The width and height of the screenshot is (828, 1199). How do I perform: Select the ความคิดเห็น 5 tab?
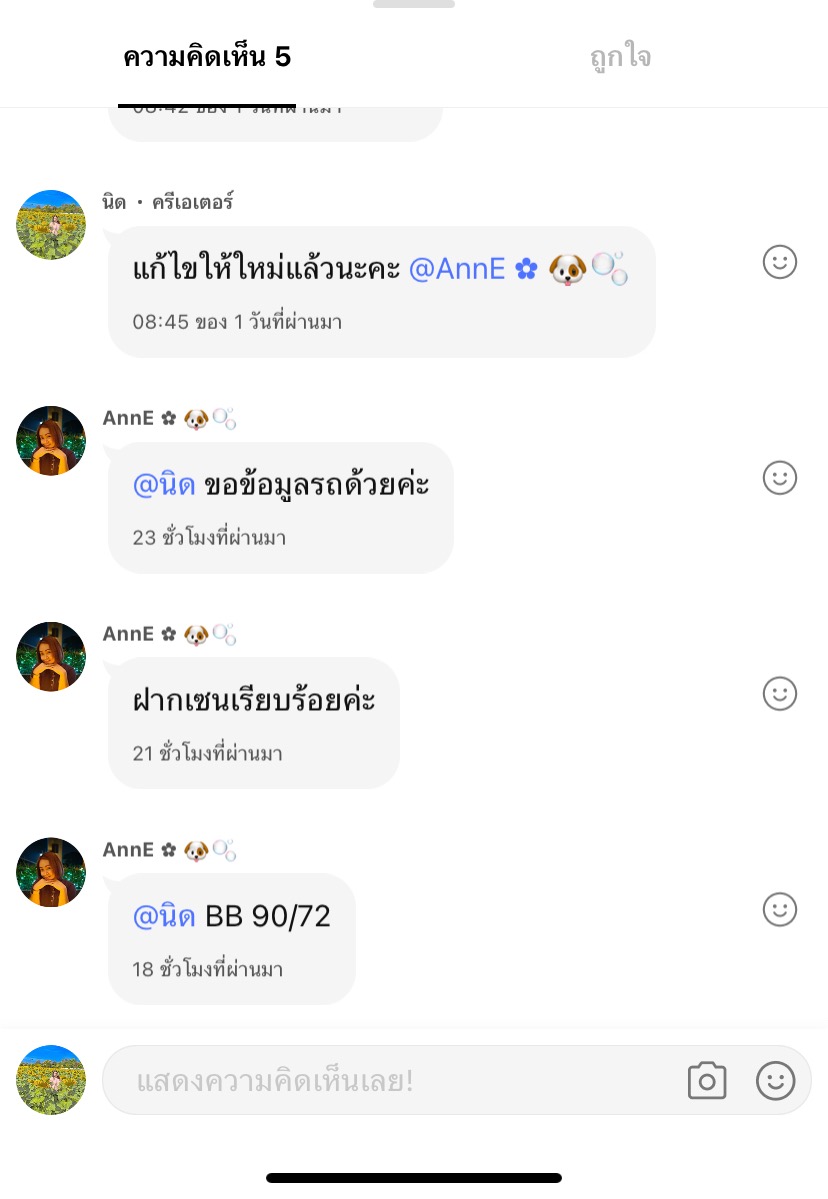pyautogui.click(x=207, y=58)
